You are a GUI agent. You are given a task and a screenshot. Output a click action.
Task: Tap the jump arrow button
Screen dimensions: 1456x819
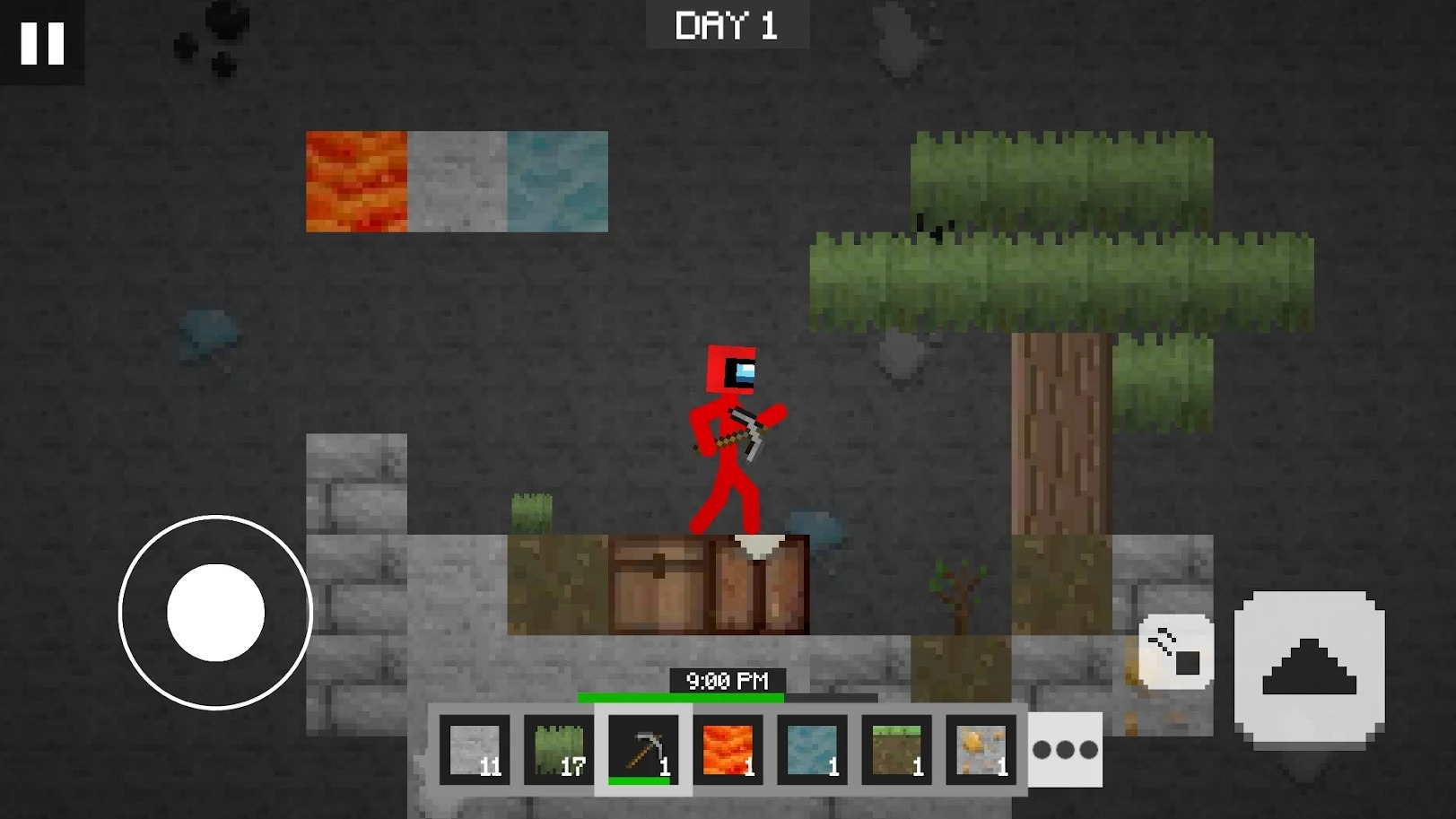pyautogui.click(x=1309, y=668)
